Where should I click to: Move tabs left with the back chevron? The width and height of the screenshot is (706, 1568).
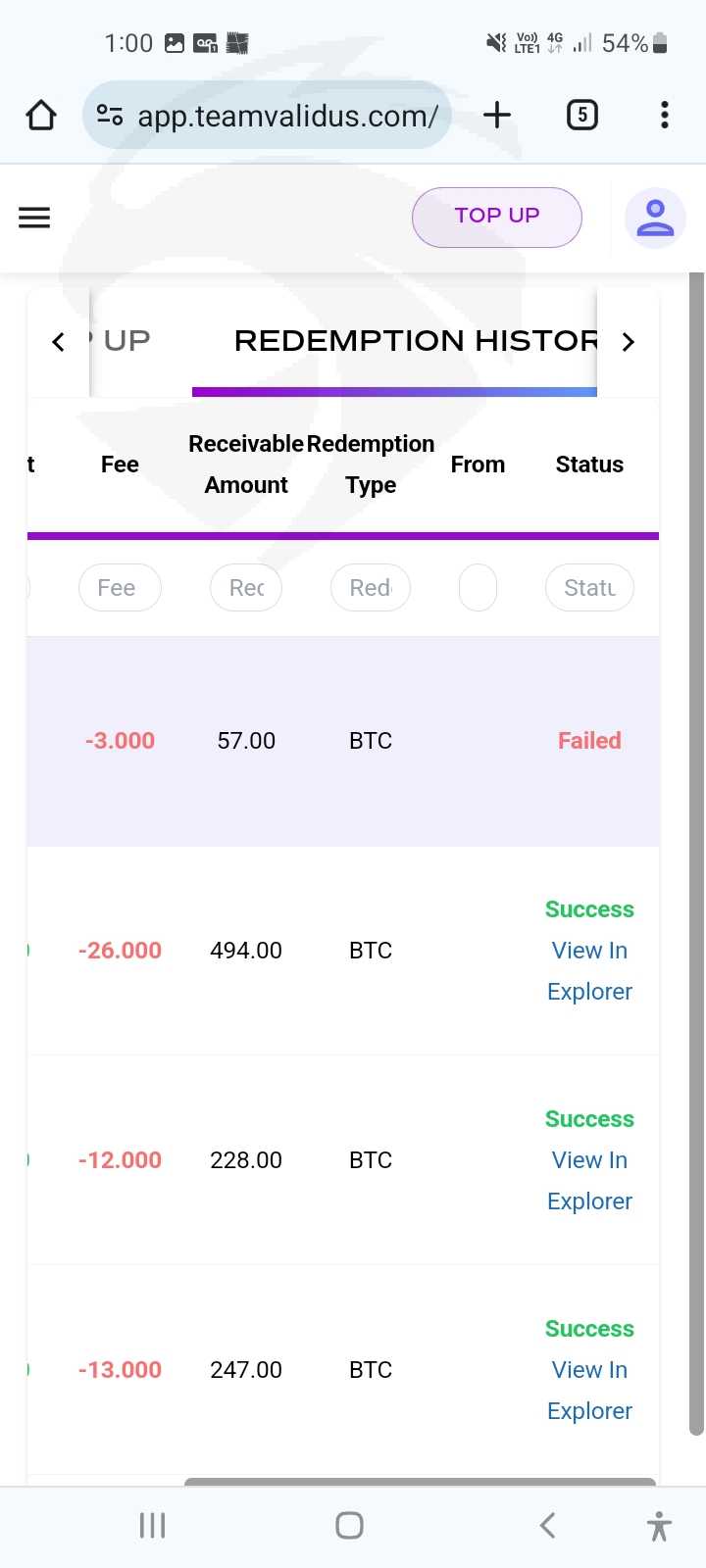(x=58, y=342)
